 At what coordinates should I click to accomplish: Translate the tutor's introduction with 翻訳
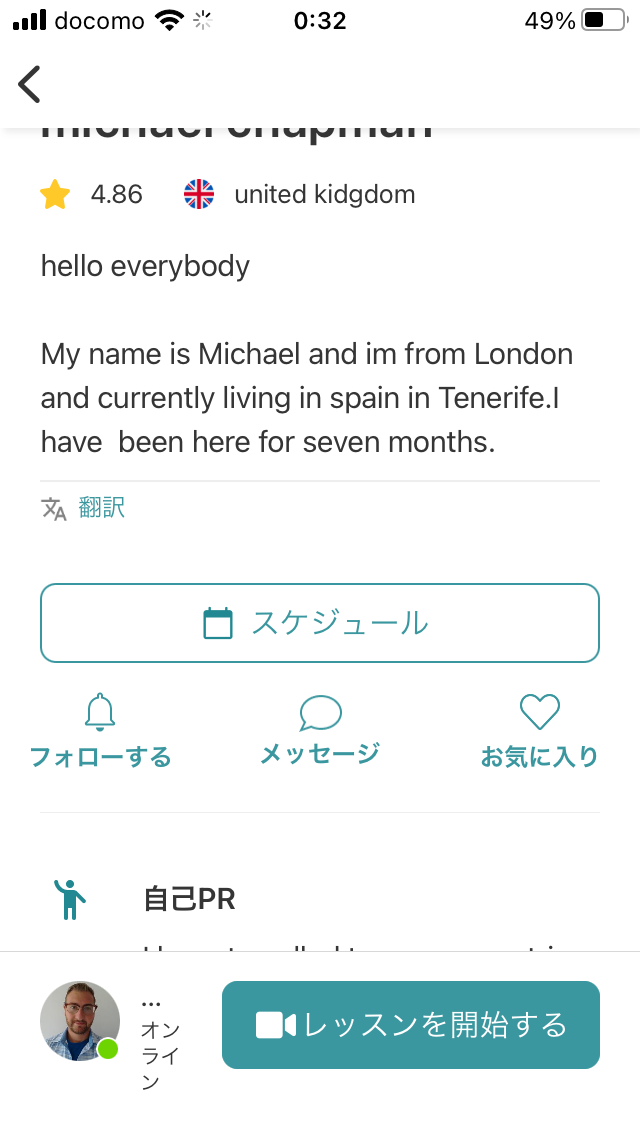(x=83, y=508)
